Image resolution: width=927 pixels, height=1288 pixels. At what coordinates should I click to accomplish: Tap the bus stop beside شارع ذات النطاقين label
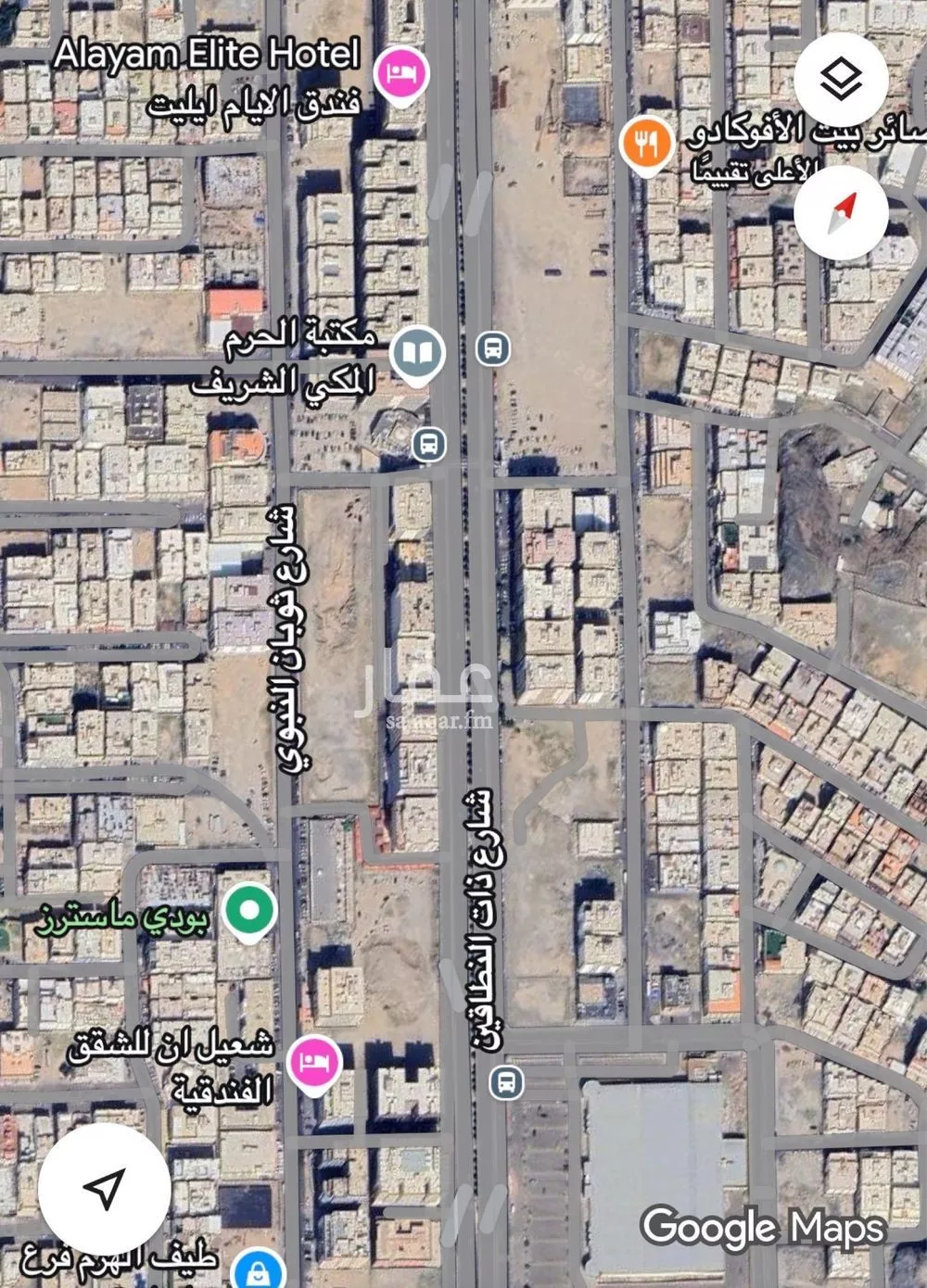pos(505,1081)
